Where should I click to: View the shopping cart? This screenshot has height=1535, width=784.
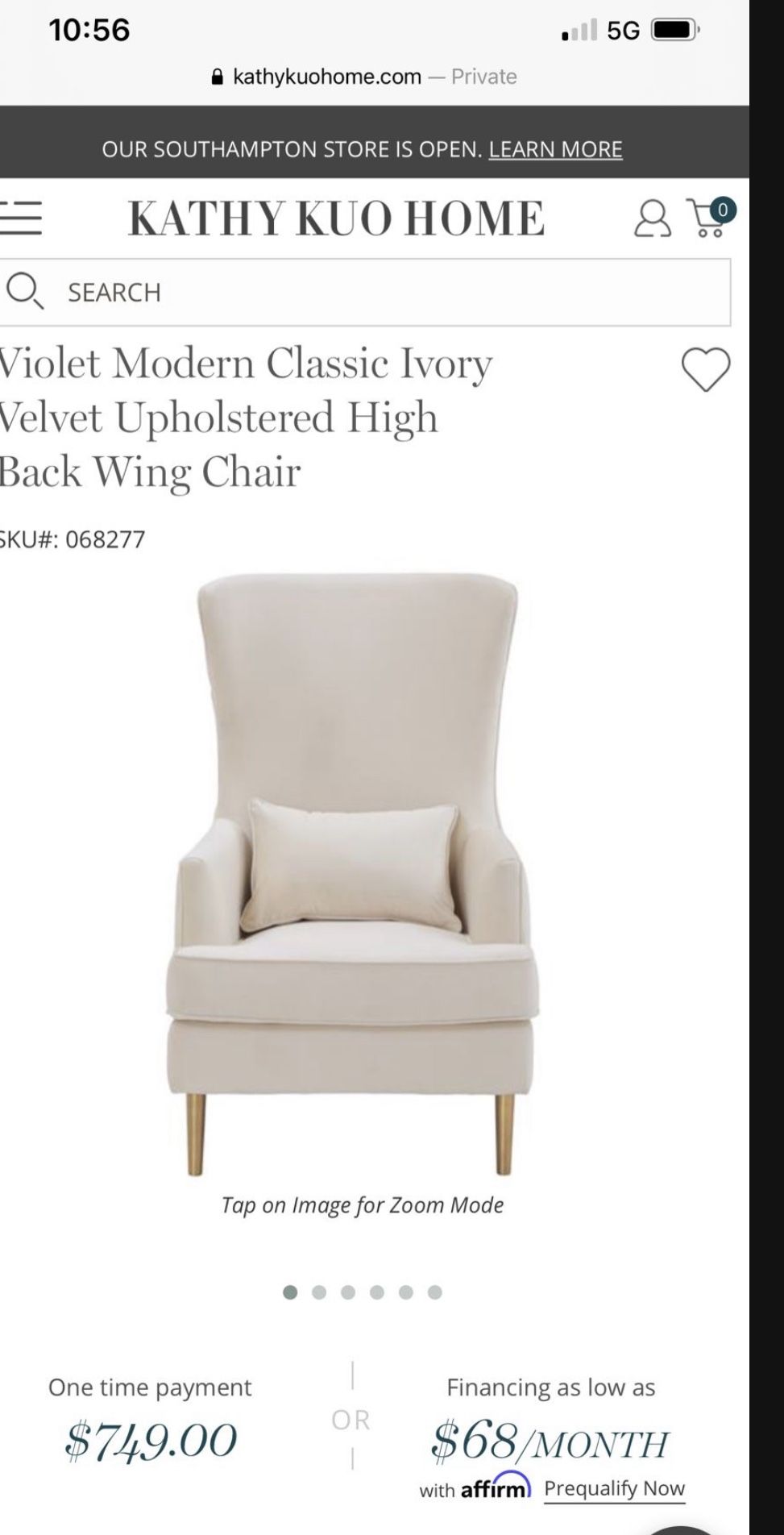(x=709, y=218)
